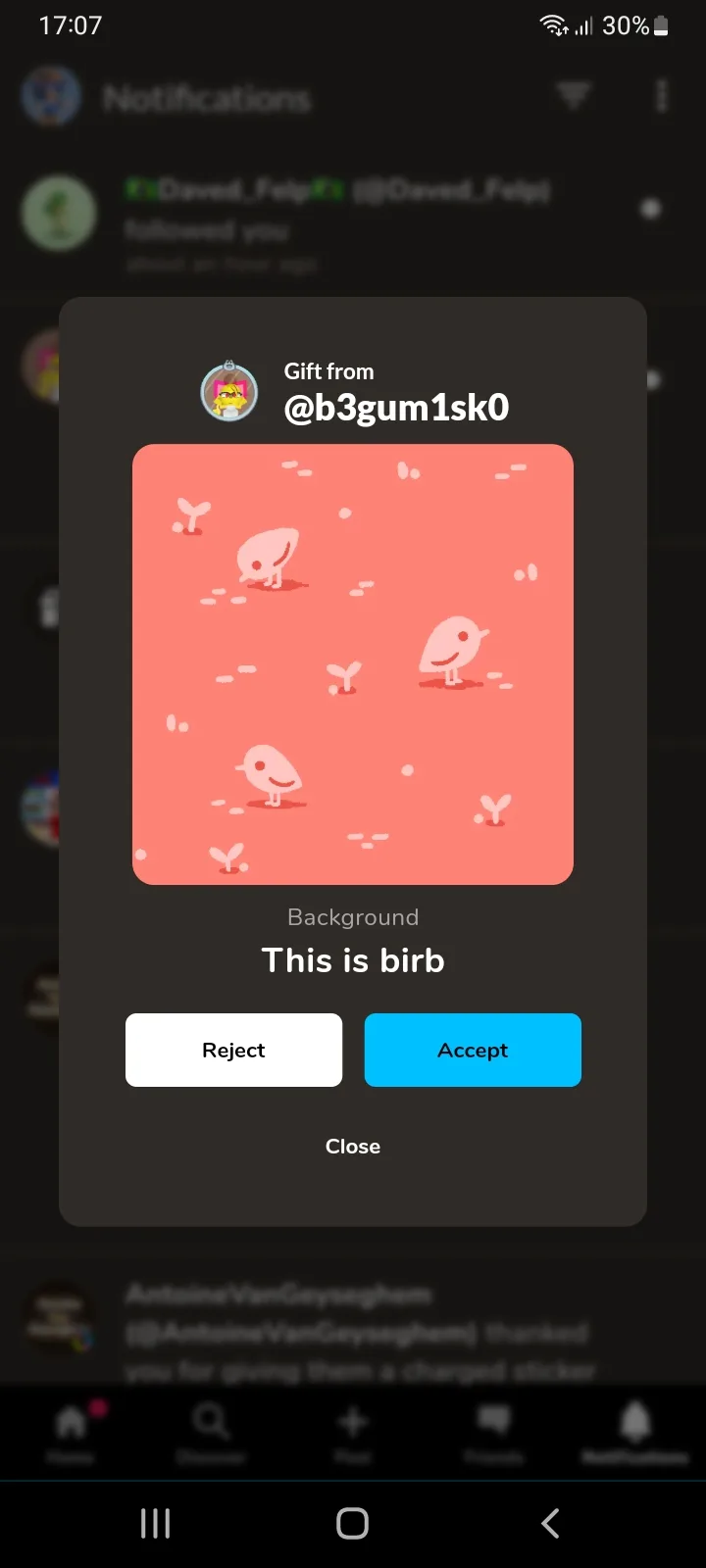Accept the This is birb gift

(473, 1050)
